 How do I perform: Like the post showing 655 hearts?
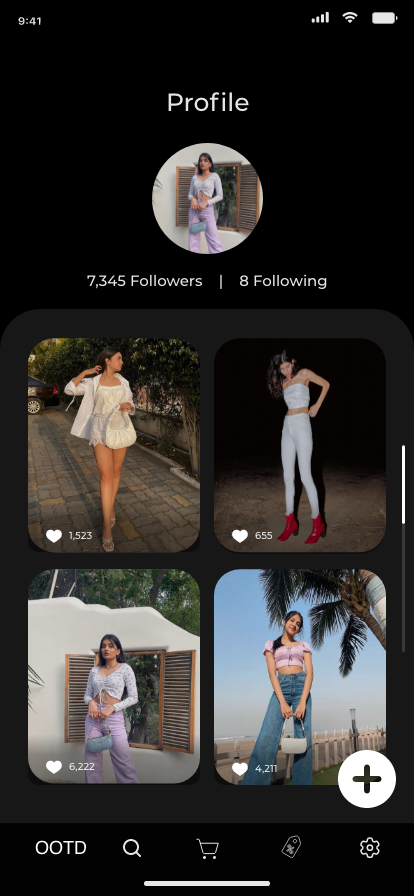240,536
